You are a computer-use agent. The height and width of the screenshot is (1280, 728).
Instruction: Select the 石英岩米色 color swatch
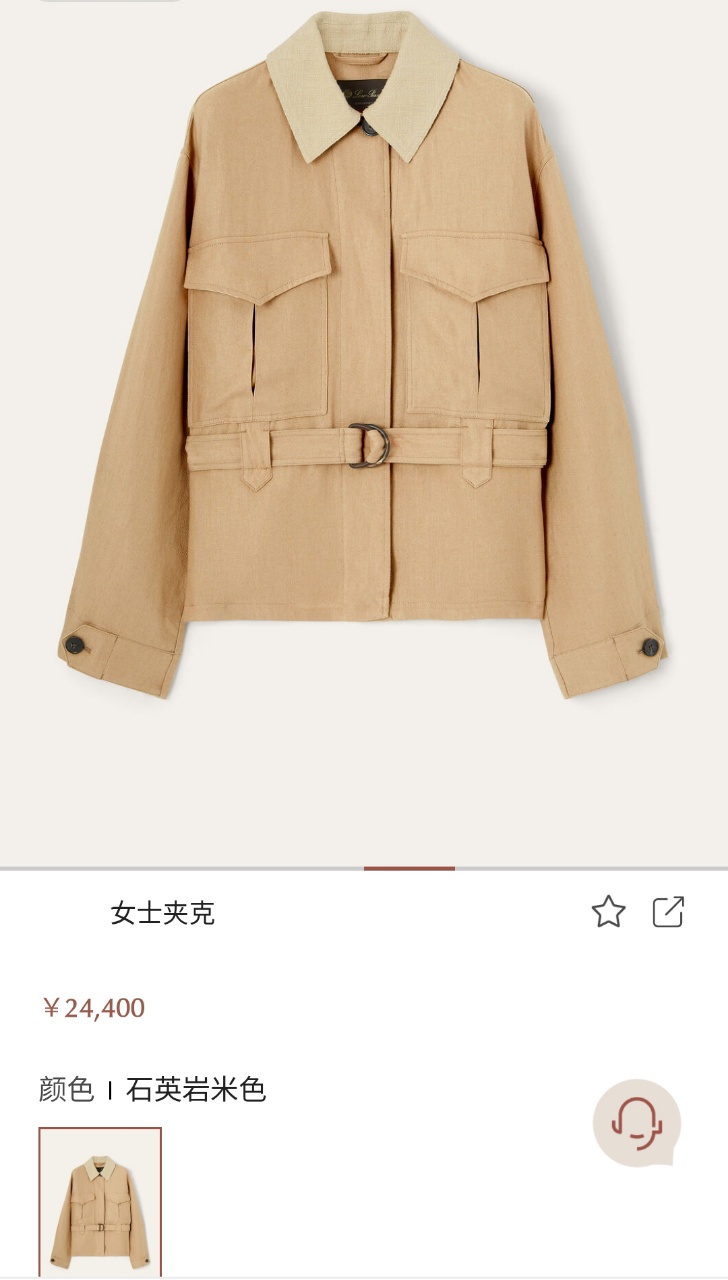pyautogui.click(x=100, y=1202)
